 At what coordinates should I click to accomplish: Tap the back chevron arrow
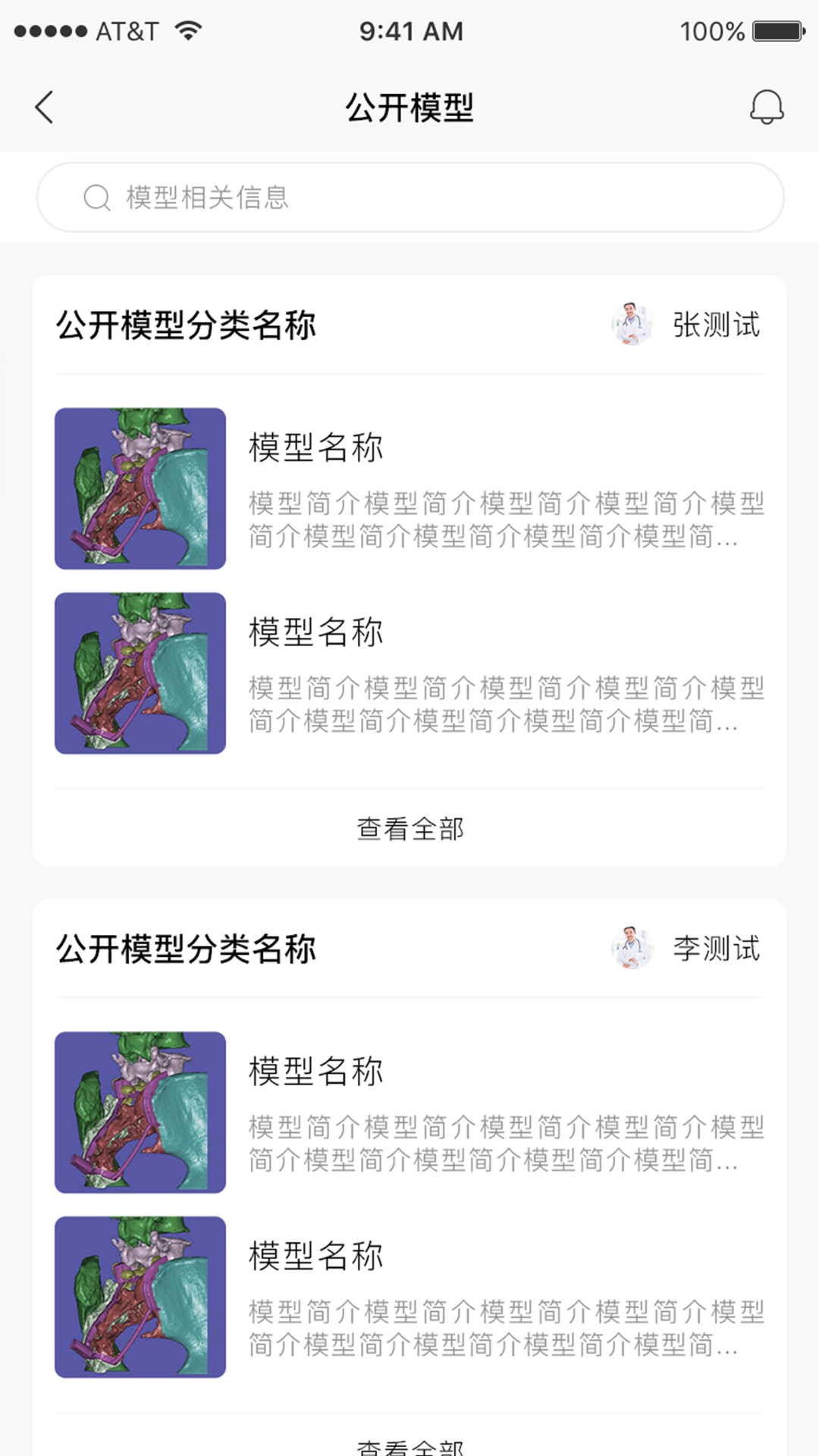45,108
